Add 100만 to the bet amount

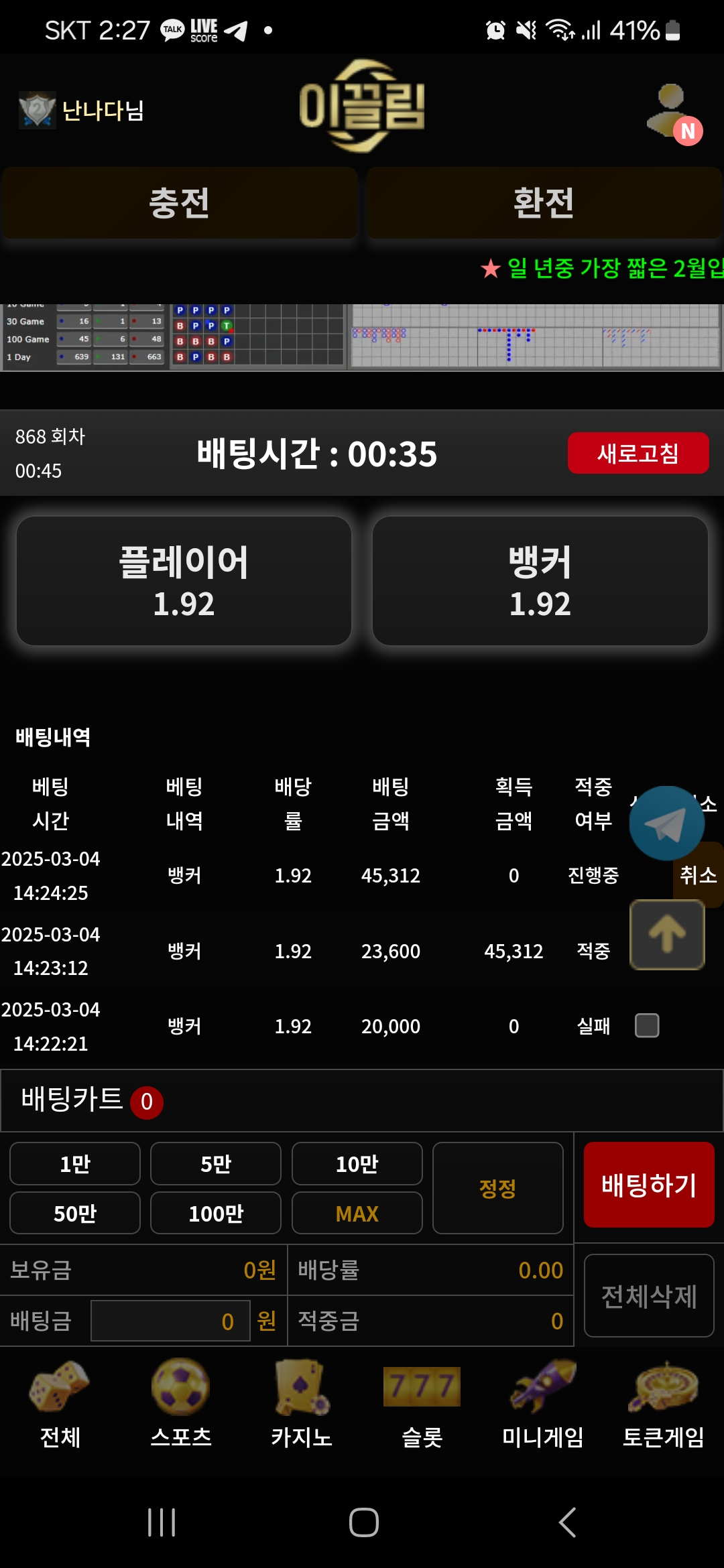point(216,1214)
